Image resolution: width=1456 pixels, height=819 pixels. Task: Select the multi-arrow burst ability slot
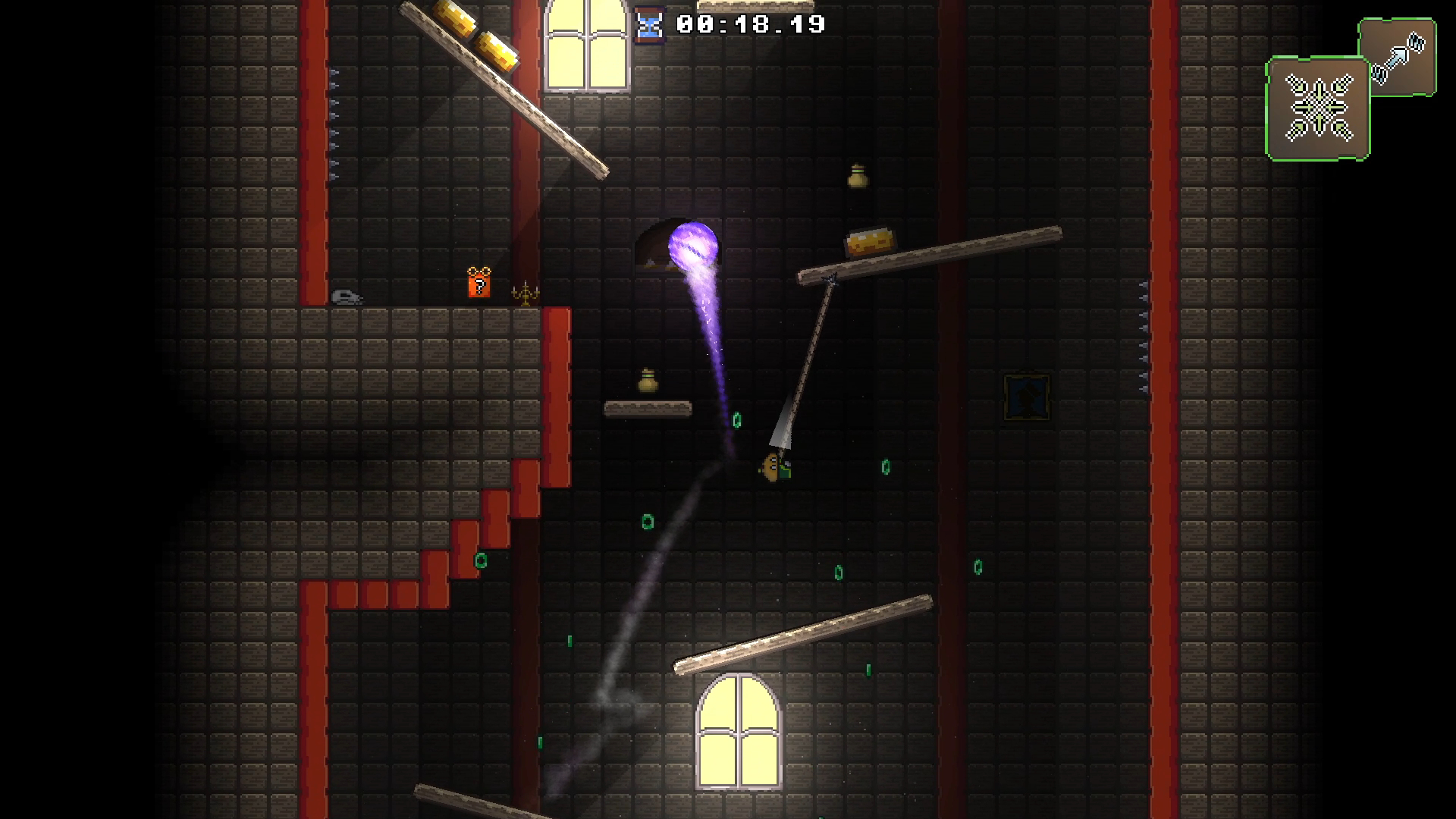point(1318,108)
